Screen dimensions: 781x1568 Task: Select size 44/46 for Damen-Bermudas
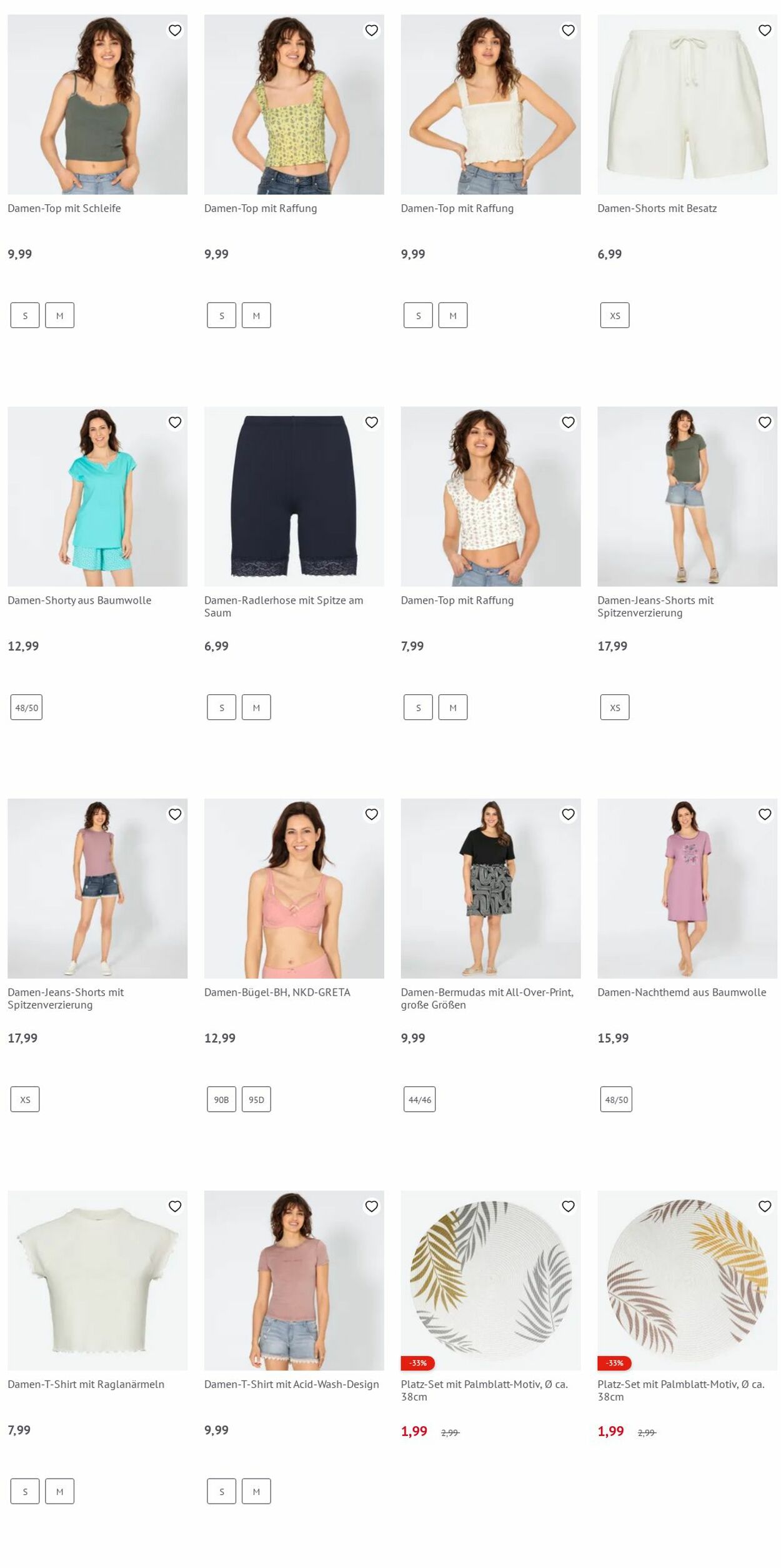click(419, 1099)
